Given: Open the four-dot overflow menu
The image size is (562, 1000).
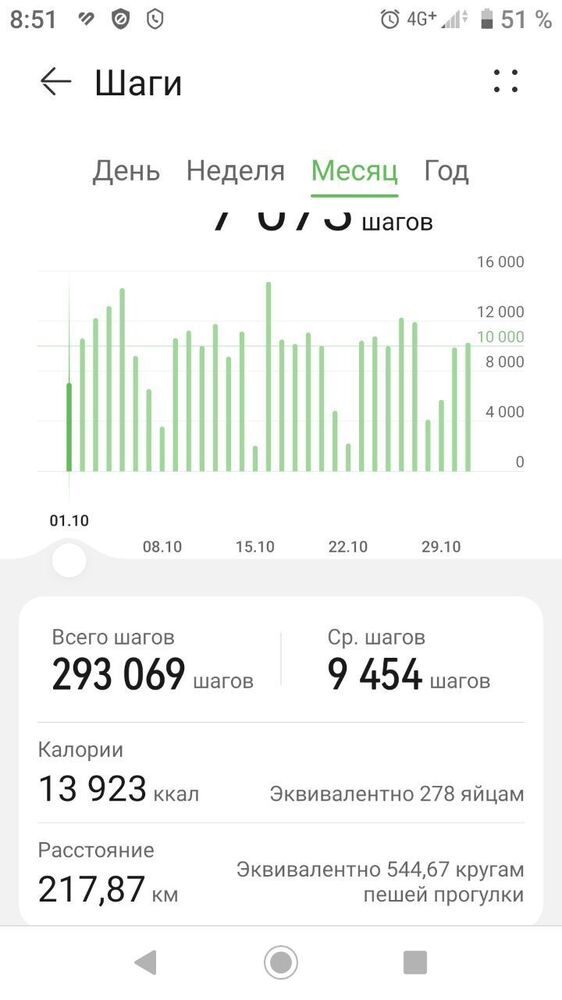Looking at the screenshot, I should [x=506, y=81].
